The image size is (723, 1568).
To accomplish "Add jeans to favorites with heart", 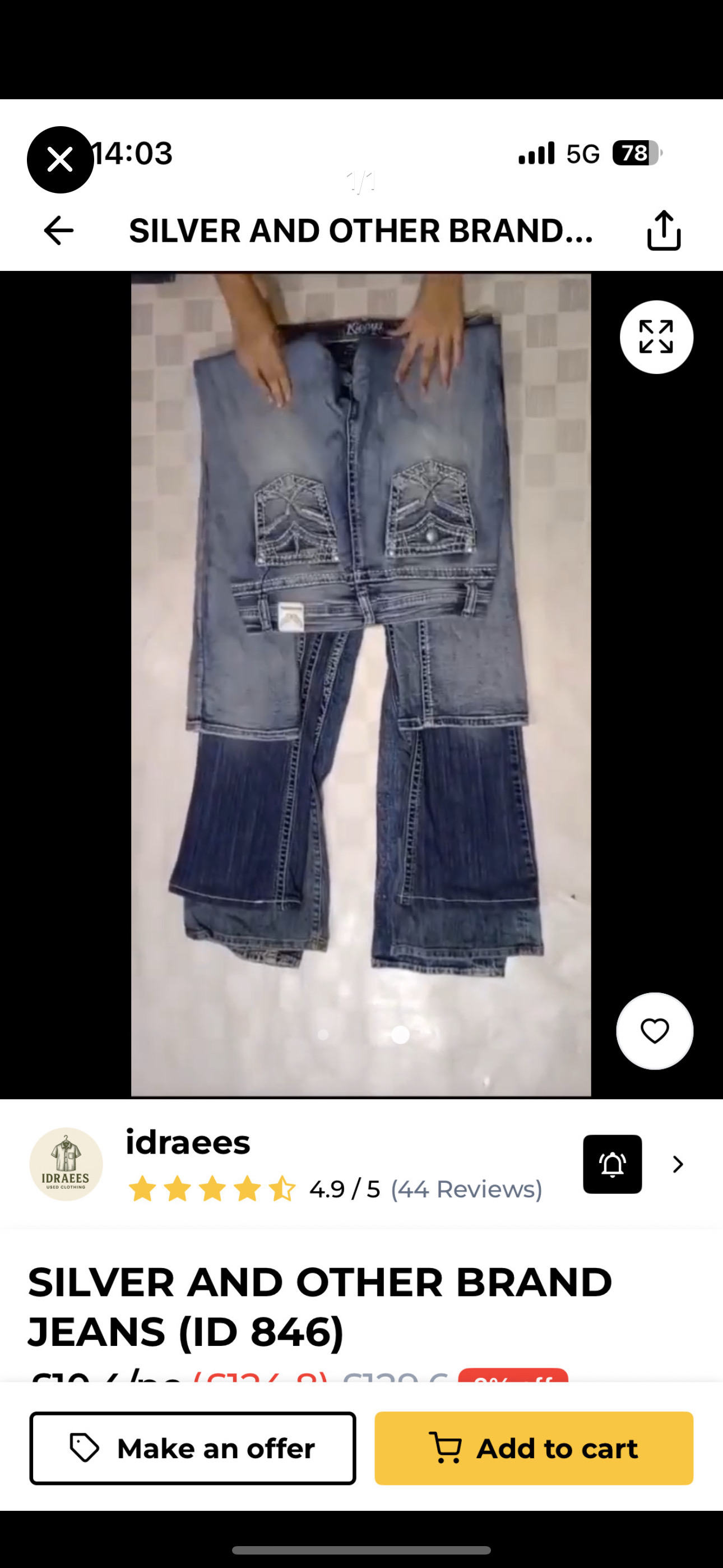I will (654, 1031).
